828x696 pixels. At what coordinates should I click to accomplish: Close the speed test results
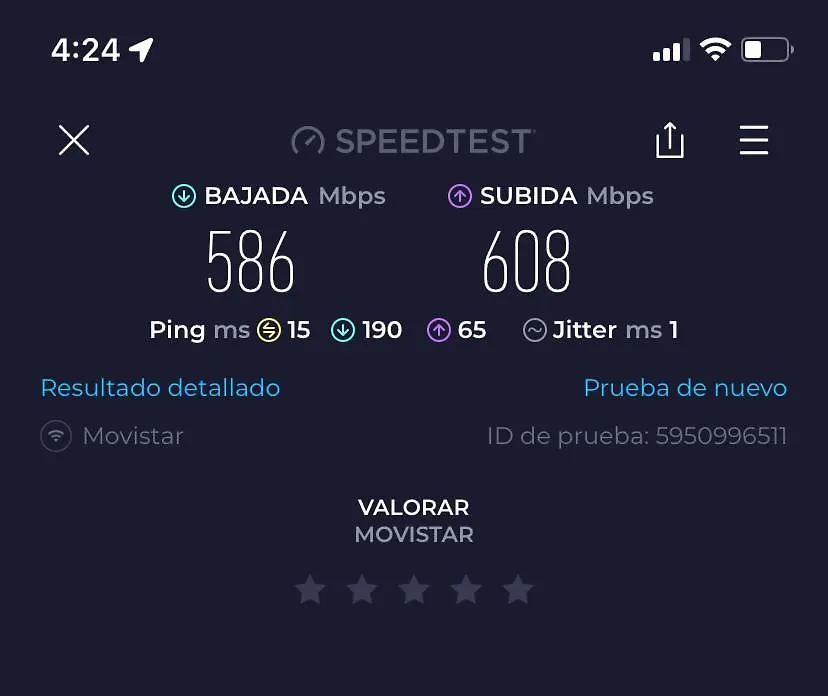coord(74,141)
